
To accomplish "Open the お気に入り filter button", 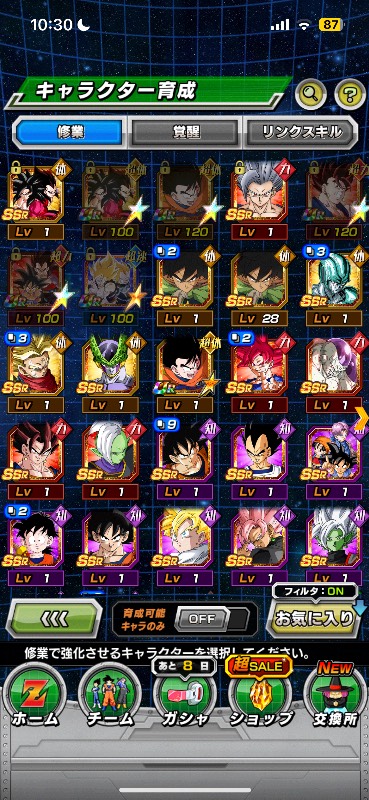I will pyautogui.click(x=314, y=618).
